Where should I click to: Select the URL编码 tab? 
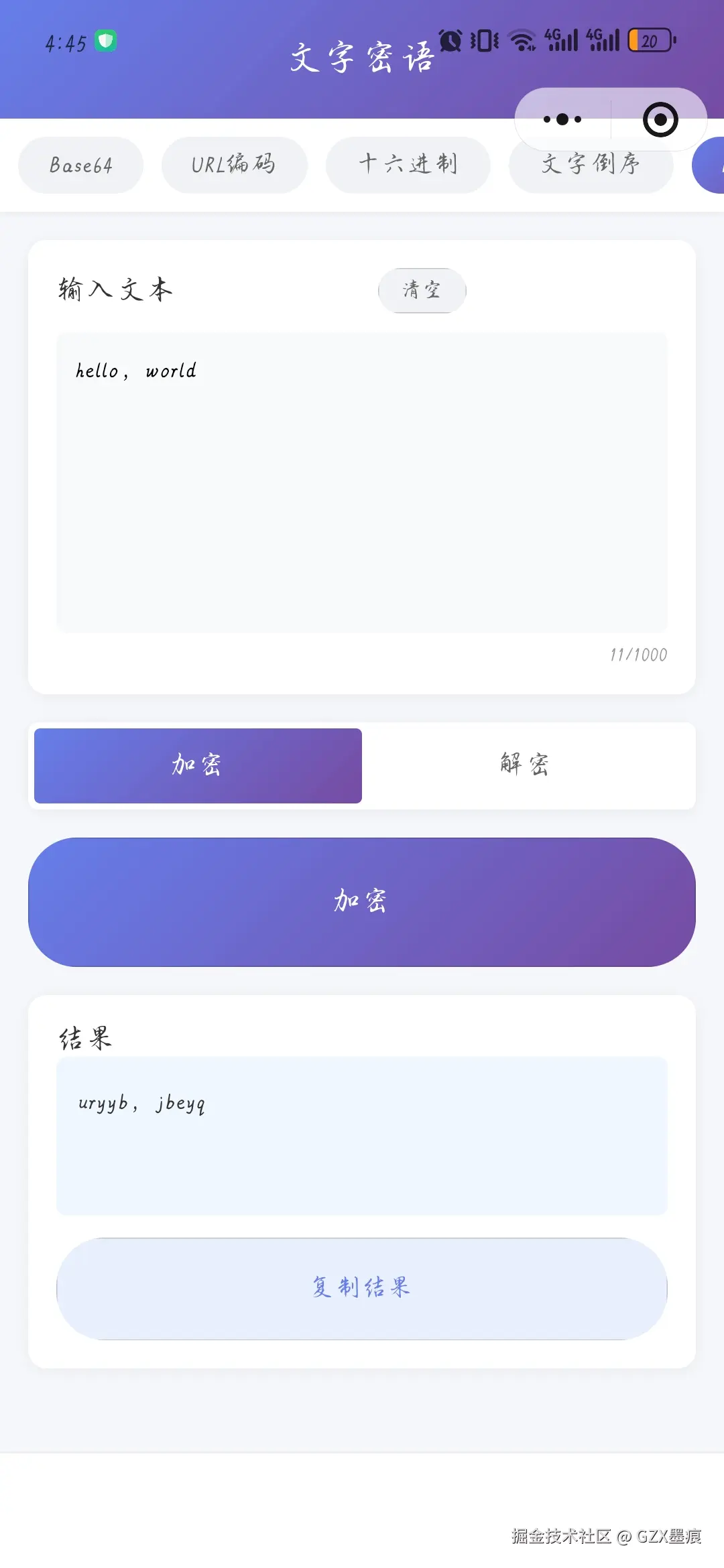point(234,165)
